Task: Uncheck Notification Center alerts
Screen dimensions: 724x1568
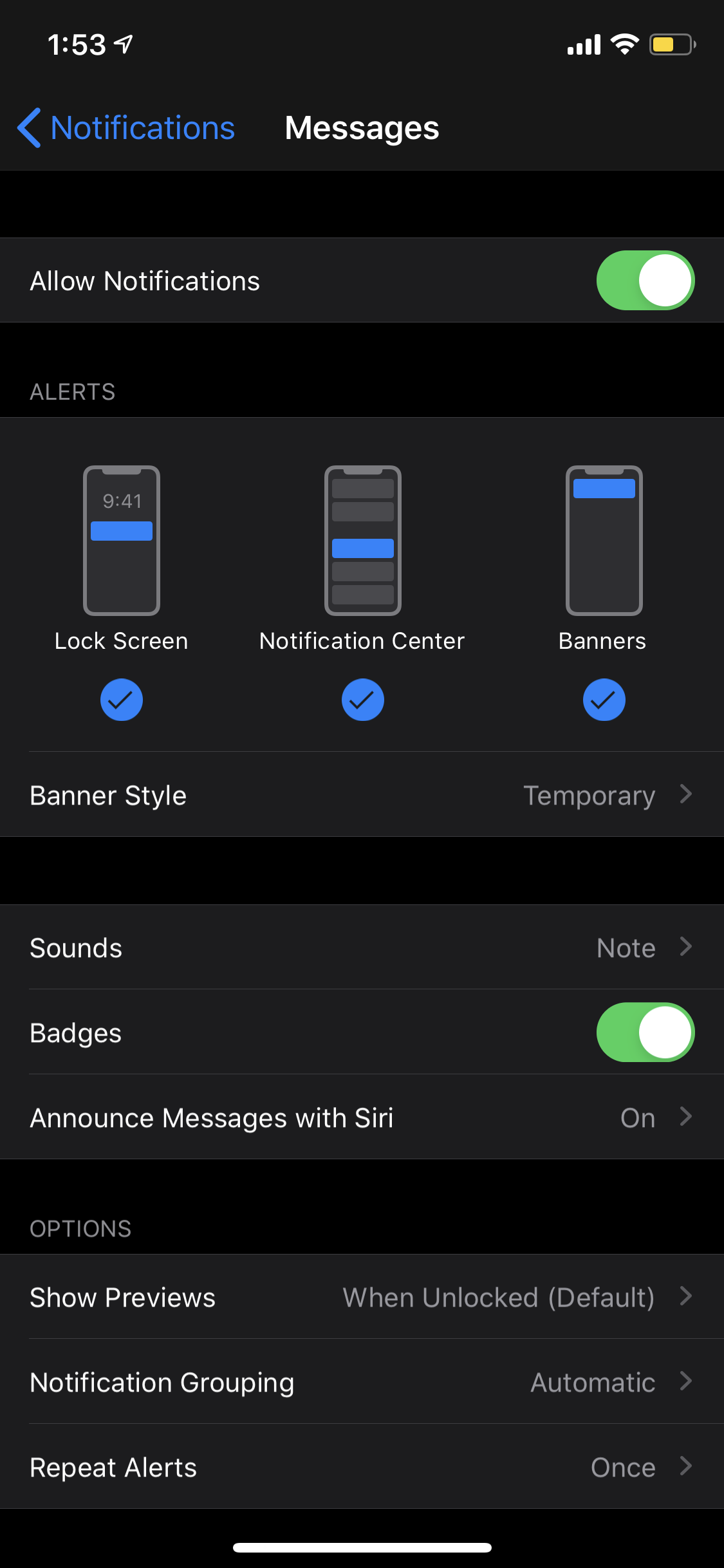Action: 362,700
